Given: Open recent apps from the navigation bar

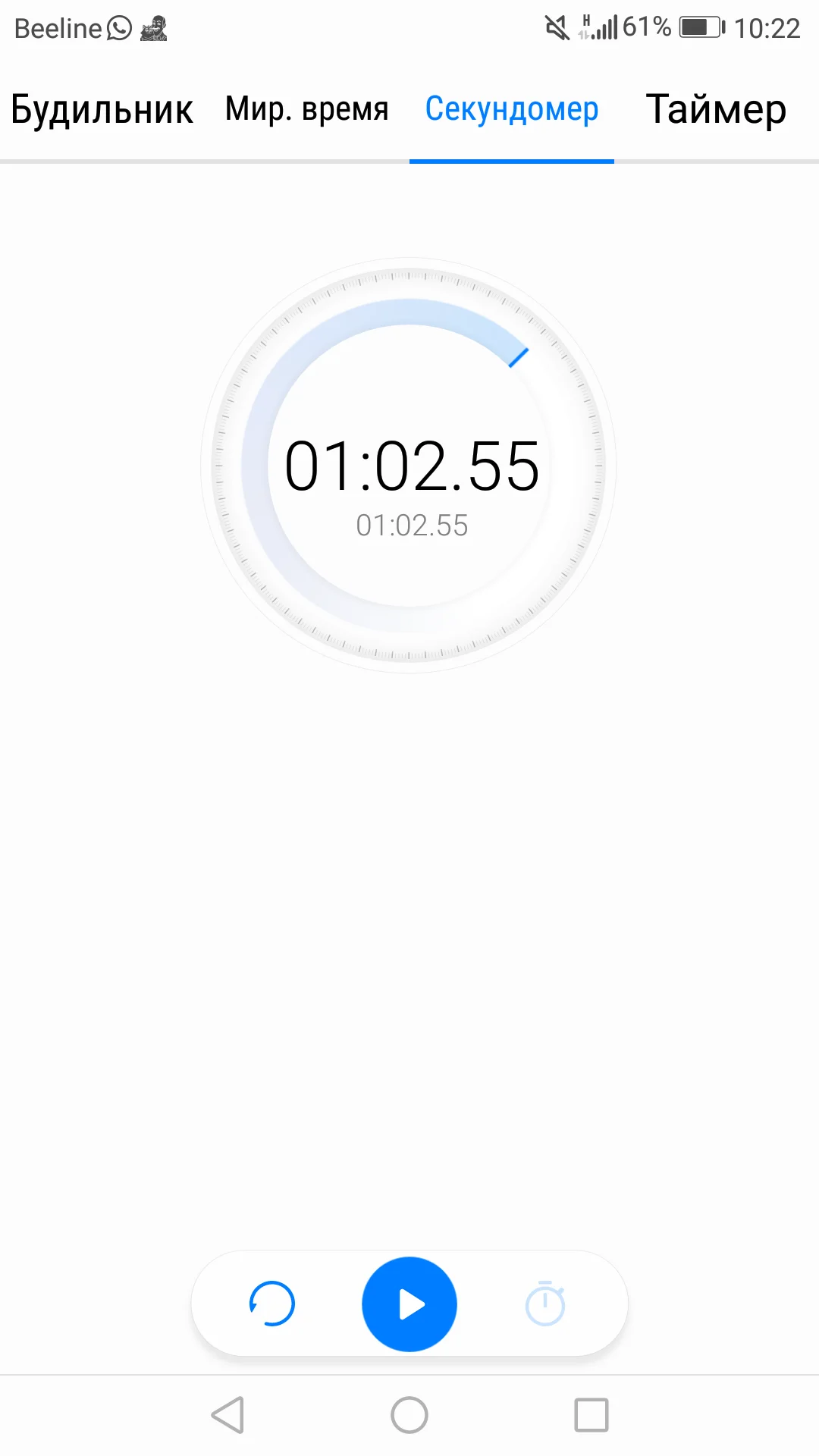Looking at the screenshot, I should 591,1415.
